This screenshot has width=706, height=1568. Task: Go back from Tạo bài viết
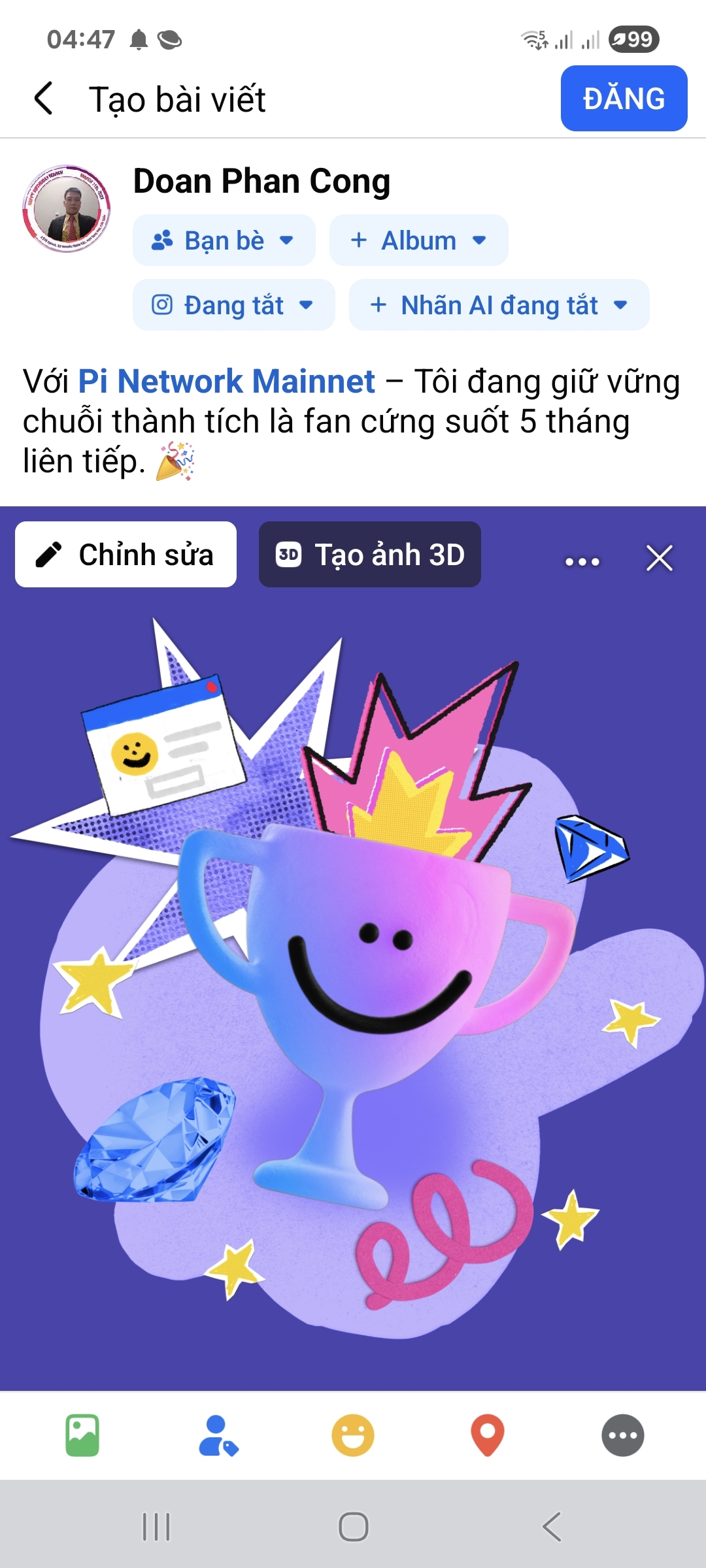pos(44,99)
